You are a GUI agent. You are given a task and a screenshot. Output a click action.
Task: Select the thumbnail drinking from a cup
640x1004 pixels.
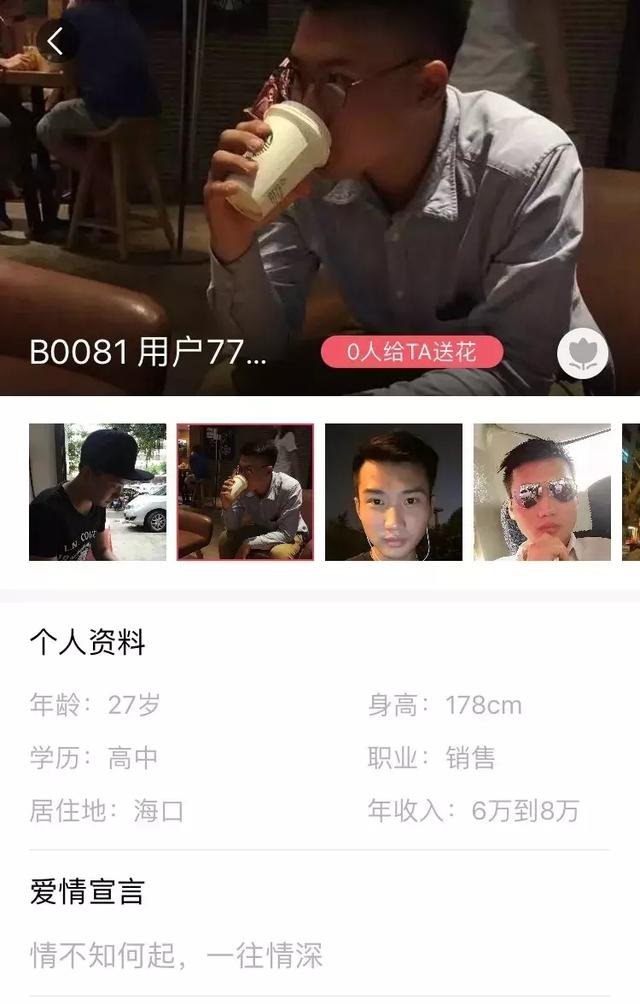(x=245, y=492)
